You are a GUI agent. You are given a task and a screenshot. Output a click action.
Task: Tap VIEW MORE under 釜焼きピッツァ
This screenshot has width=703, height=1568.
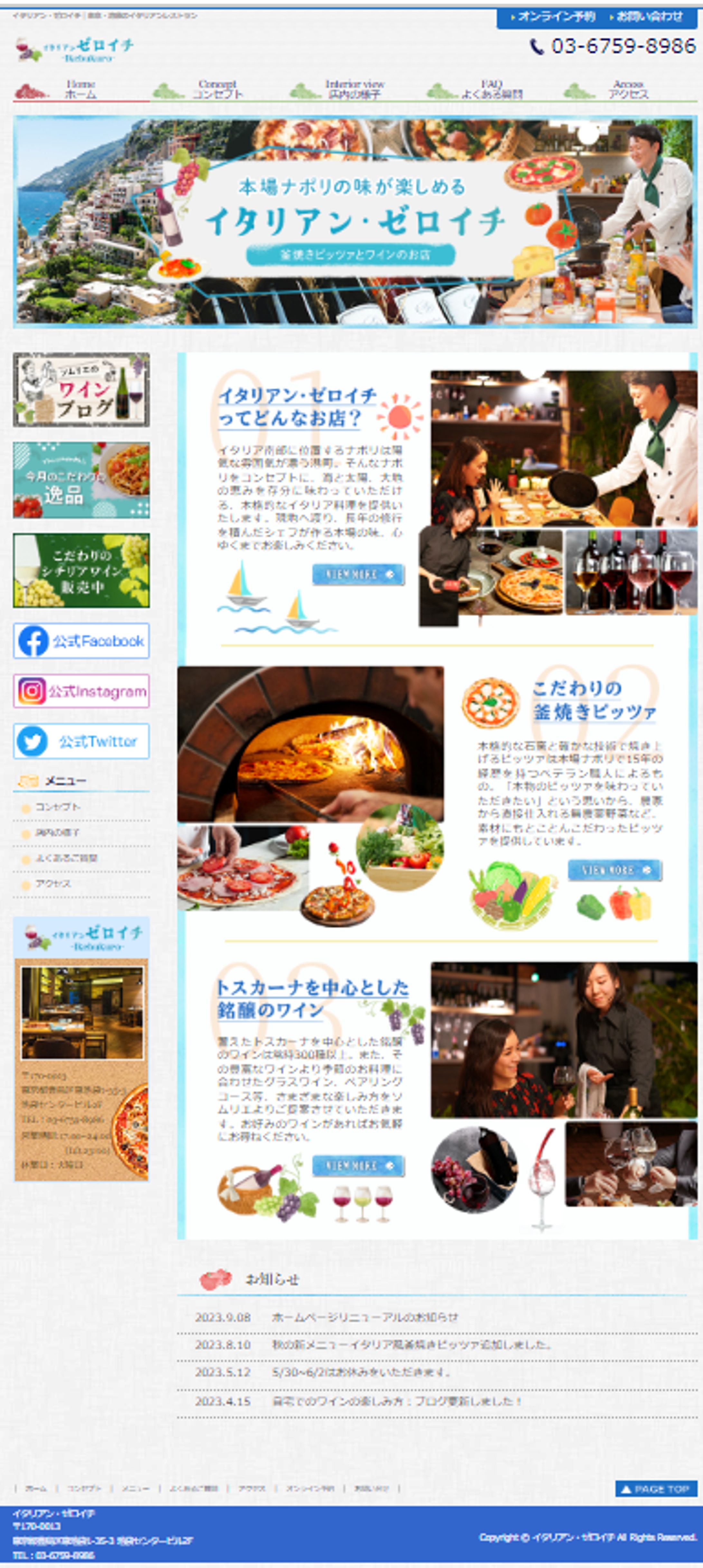coord(614,870)
